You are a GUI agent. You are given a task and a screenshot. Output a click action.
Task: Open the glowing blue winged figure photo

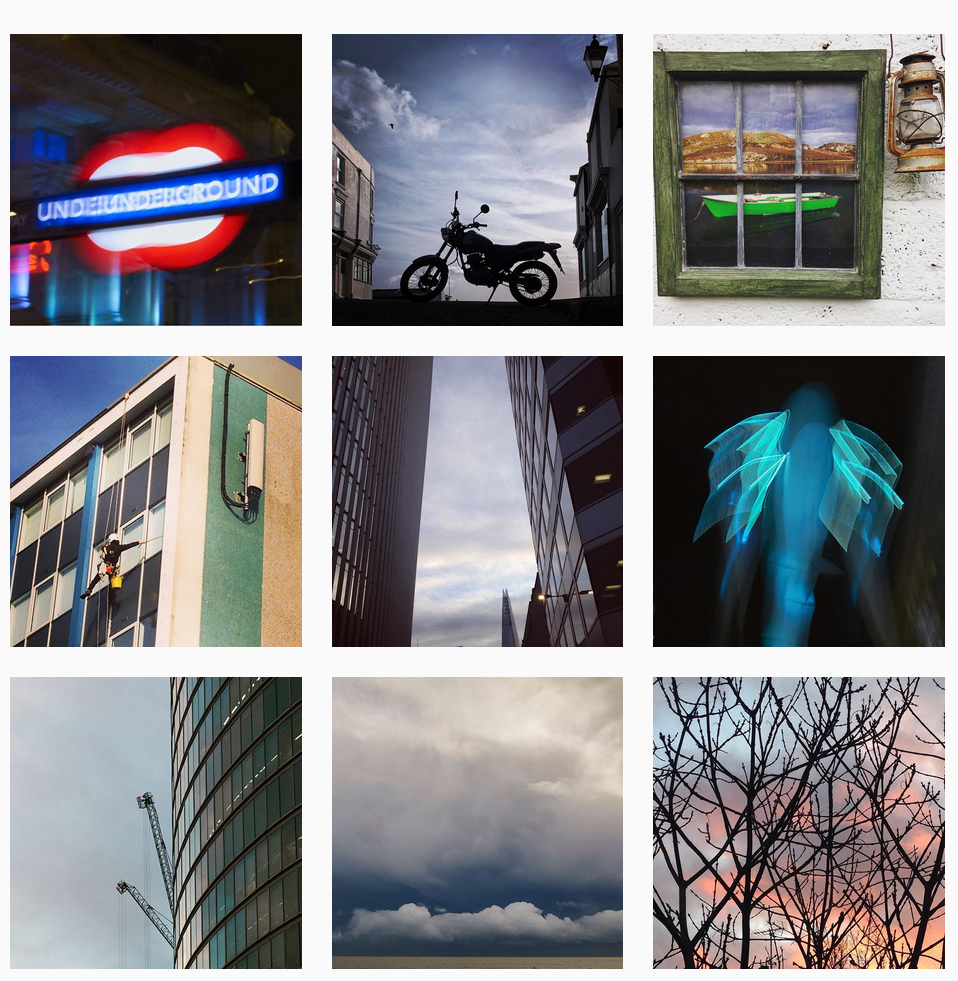[x=798, y=501]
